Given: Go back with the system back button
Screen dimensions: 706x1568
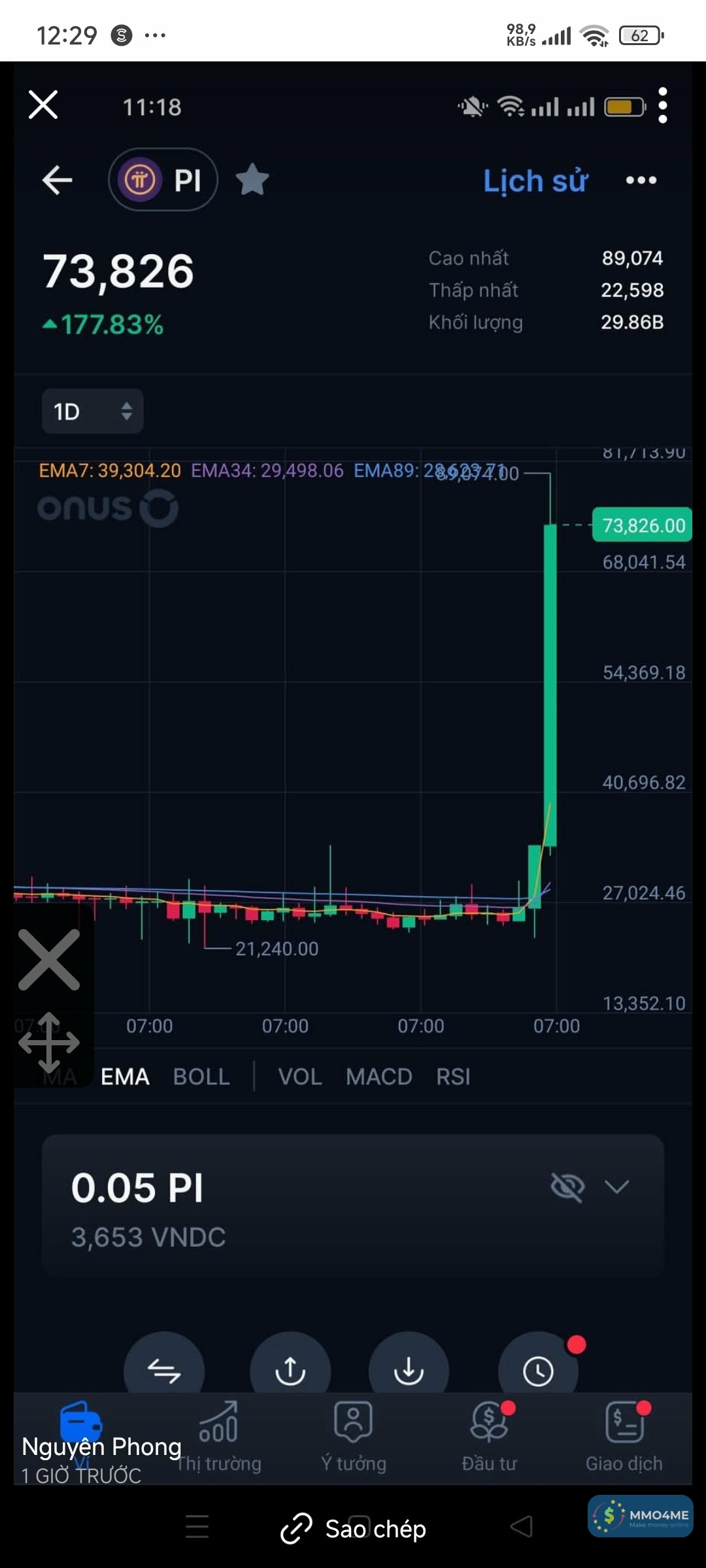Looking at the screenshot, I should pyautogui.click(x=521, y=1527).
